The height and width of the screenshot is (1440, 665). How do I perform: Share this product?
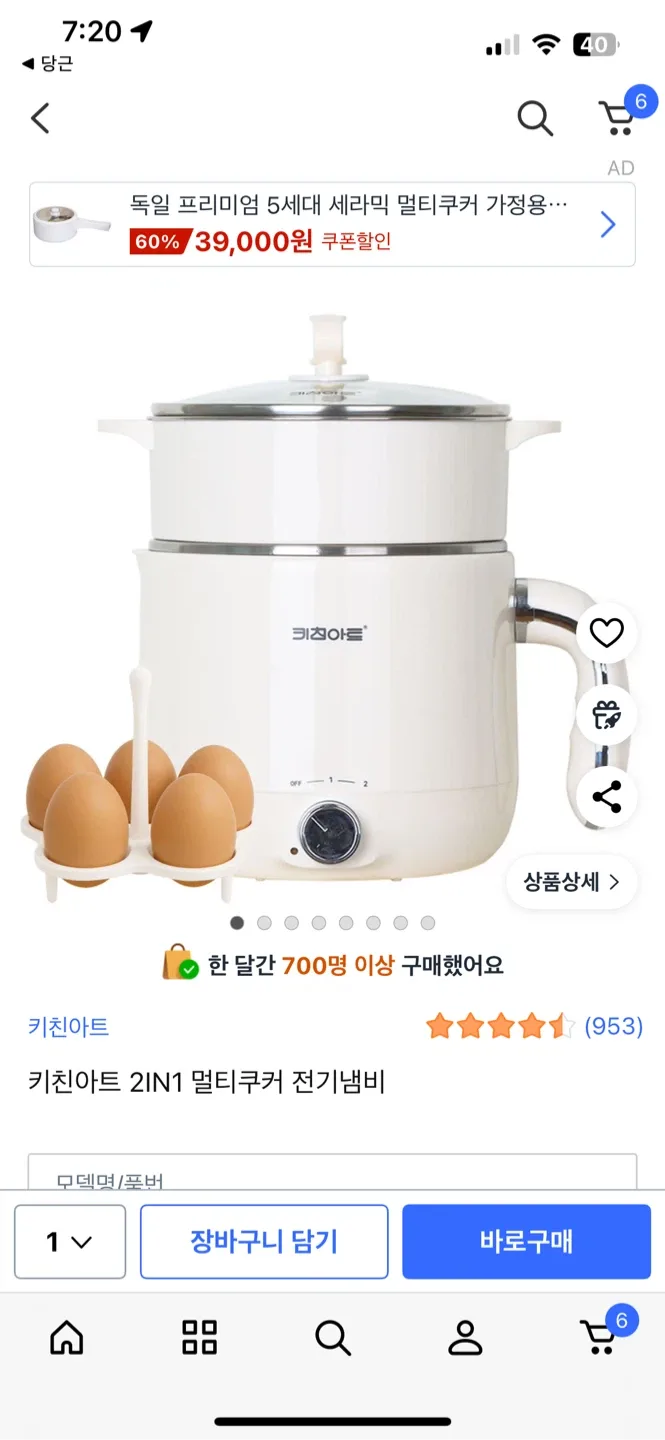(x=606, y=797)
